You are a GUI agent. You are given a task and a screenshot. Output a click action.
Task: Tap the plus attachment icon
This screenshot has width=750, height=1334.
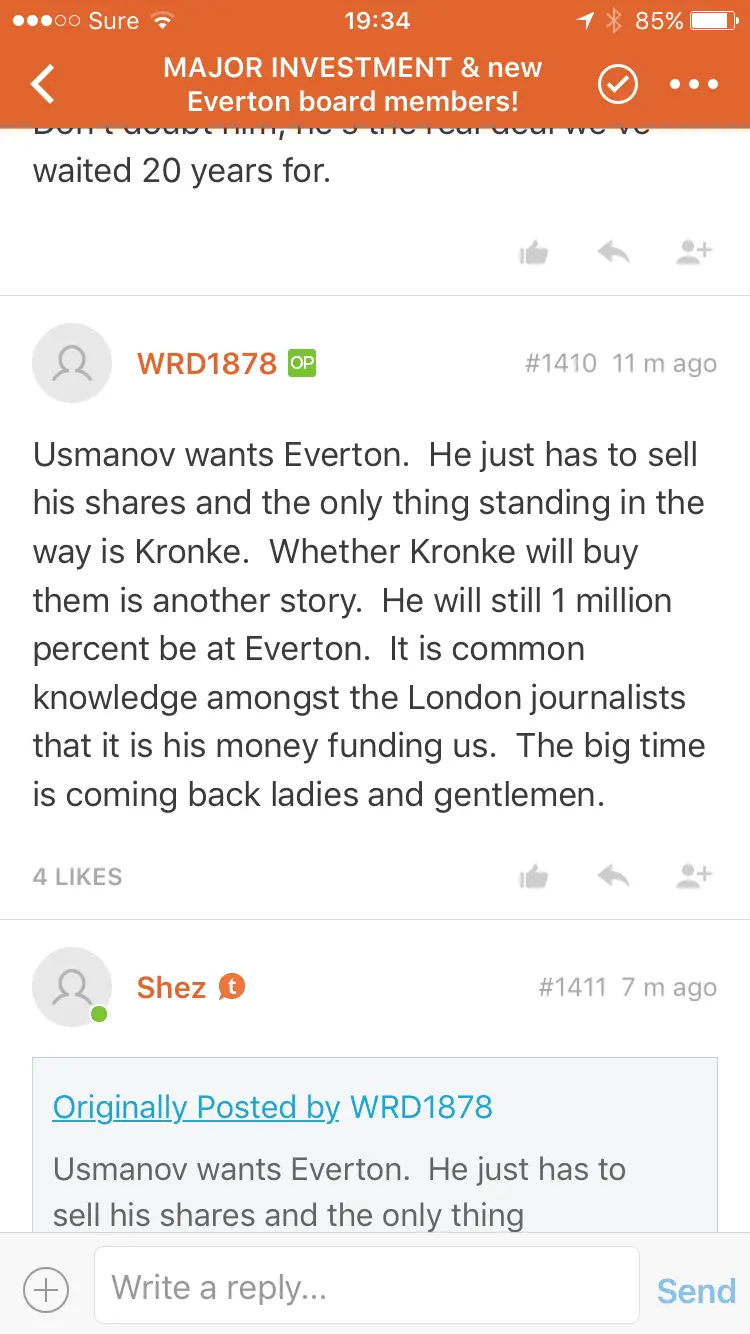46,1290
